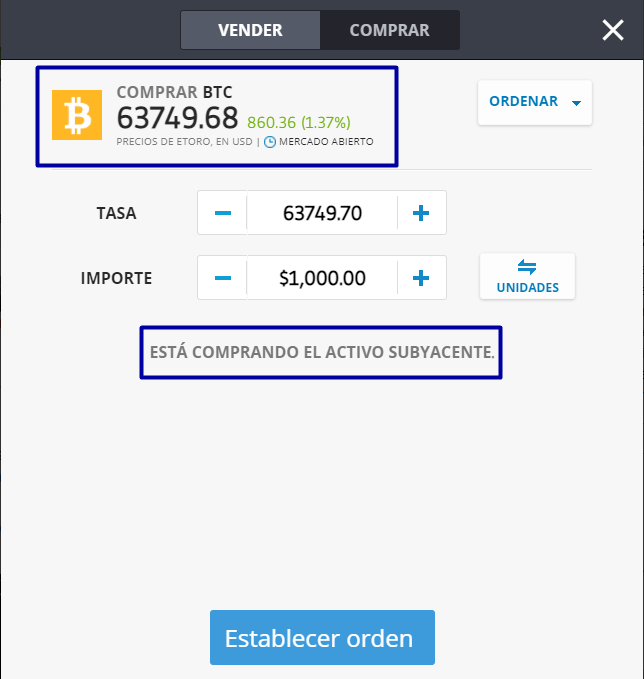
Task: Increase the TASA value
Action: [421, 213]
